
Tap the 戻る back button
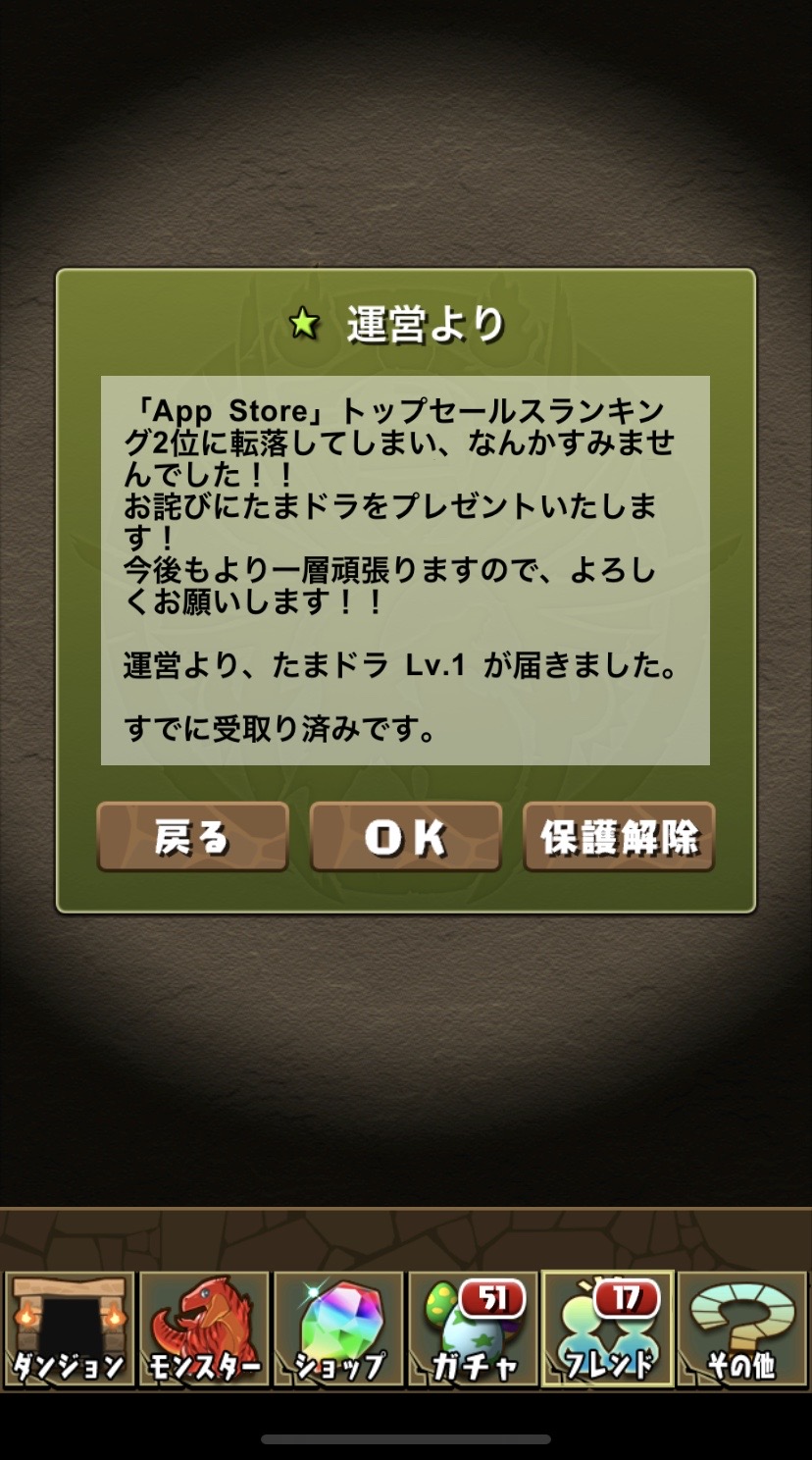tap(192, 837)
